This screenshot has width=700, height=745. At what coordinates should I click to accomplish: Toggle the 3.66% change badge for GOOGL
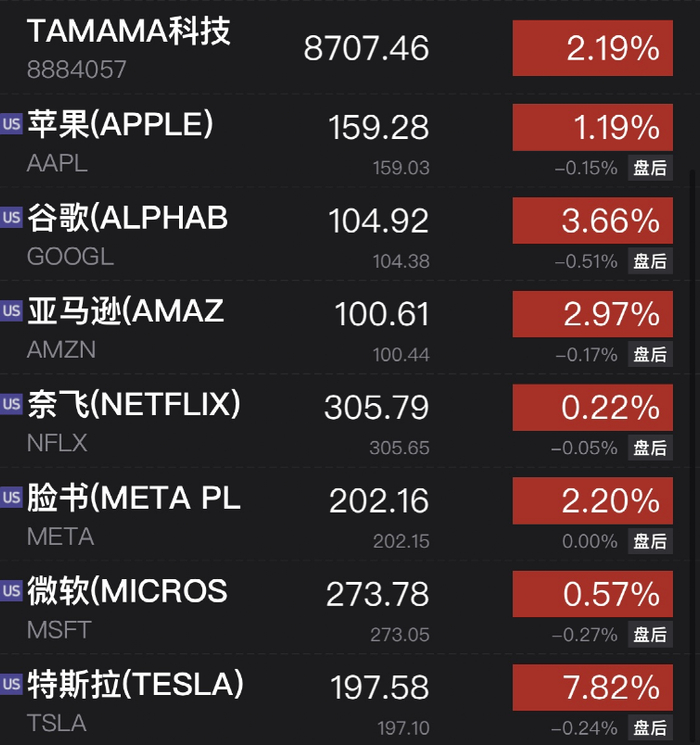592,221
